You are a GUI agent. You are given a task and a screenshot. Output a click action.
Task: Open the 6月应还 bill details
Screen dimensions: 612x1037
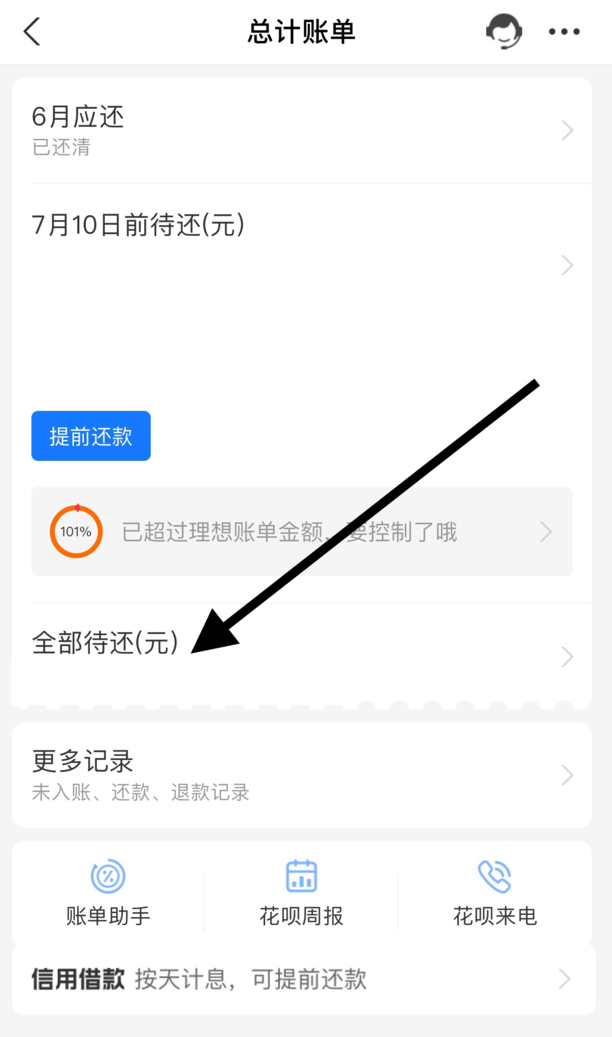[300, 130]
